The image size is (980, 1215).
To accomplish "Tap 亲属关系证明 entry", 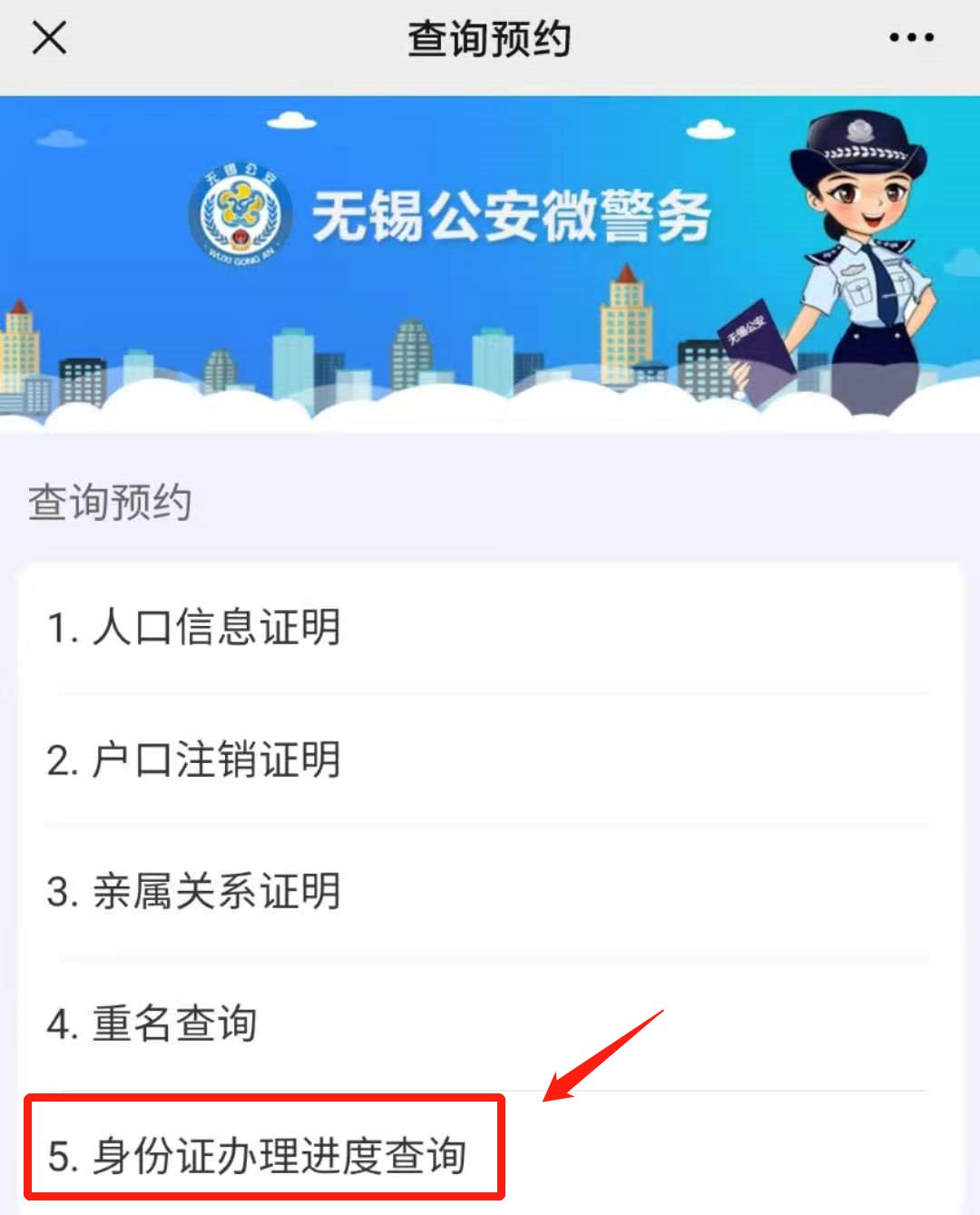I will (194, 891).
